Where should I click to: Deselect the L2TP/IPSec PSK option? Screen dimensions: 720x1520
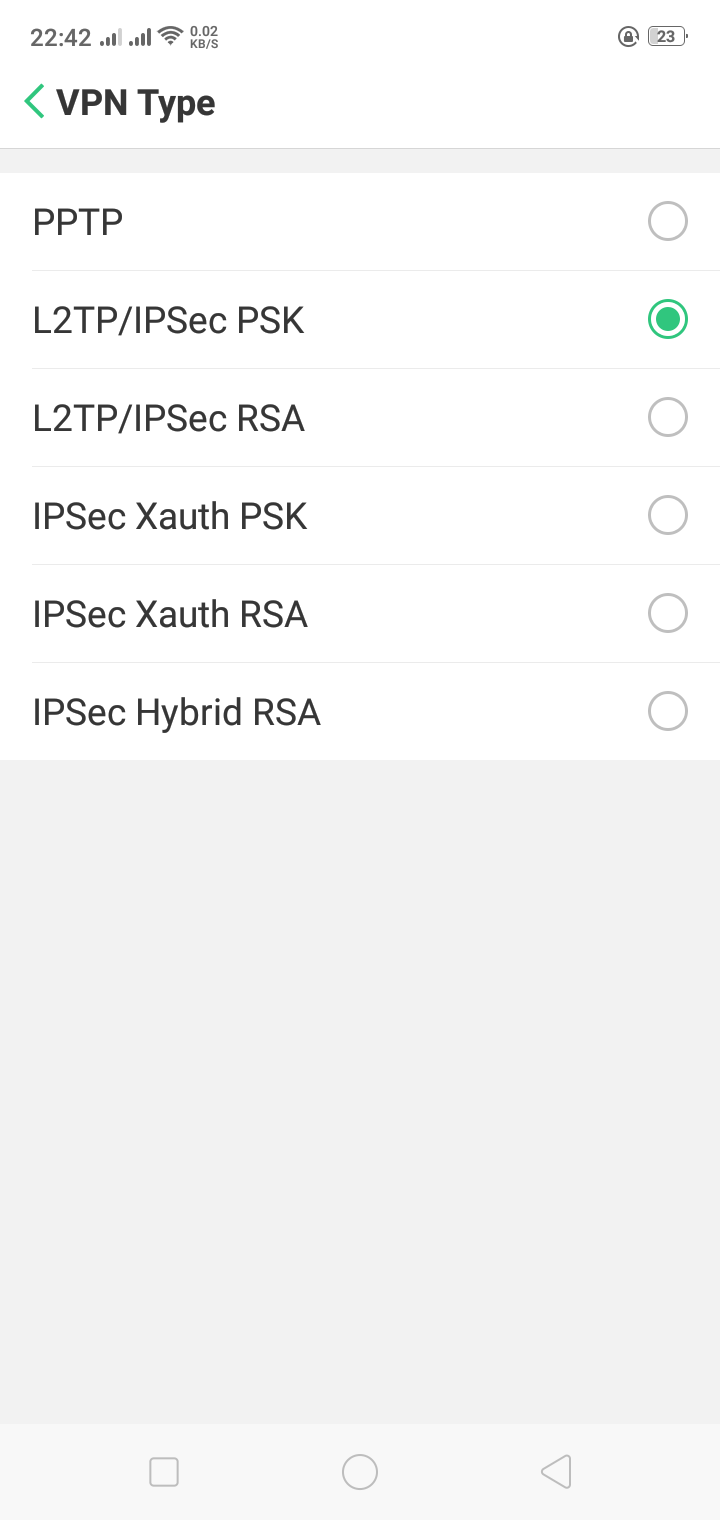667,319
